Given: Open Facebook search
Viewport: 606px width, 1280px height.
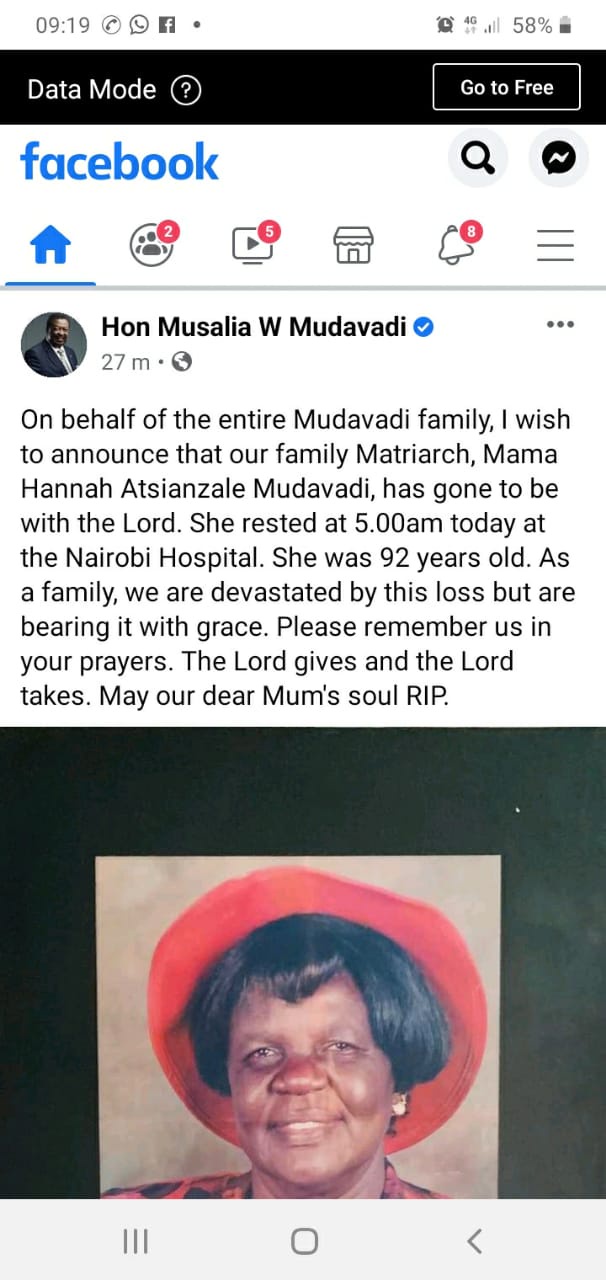Looking at the screenshot, I should (477, 158).
